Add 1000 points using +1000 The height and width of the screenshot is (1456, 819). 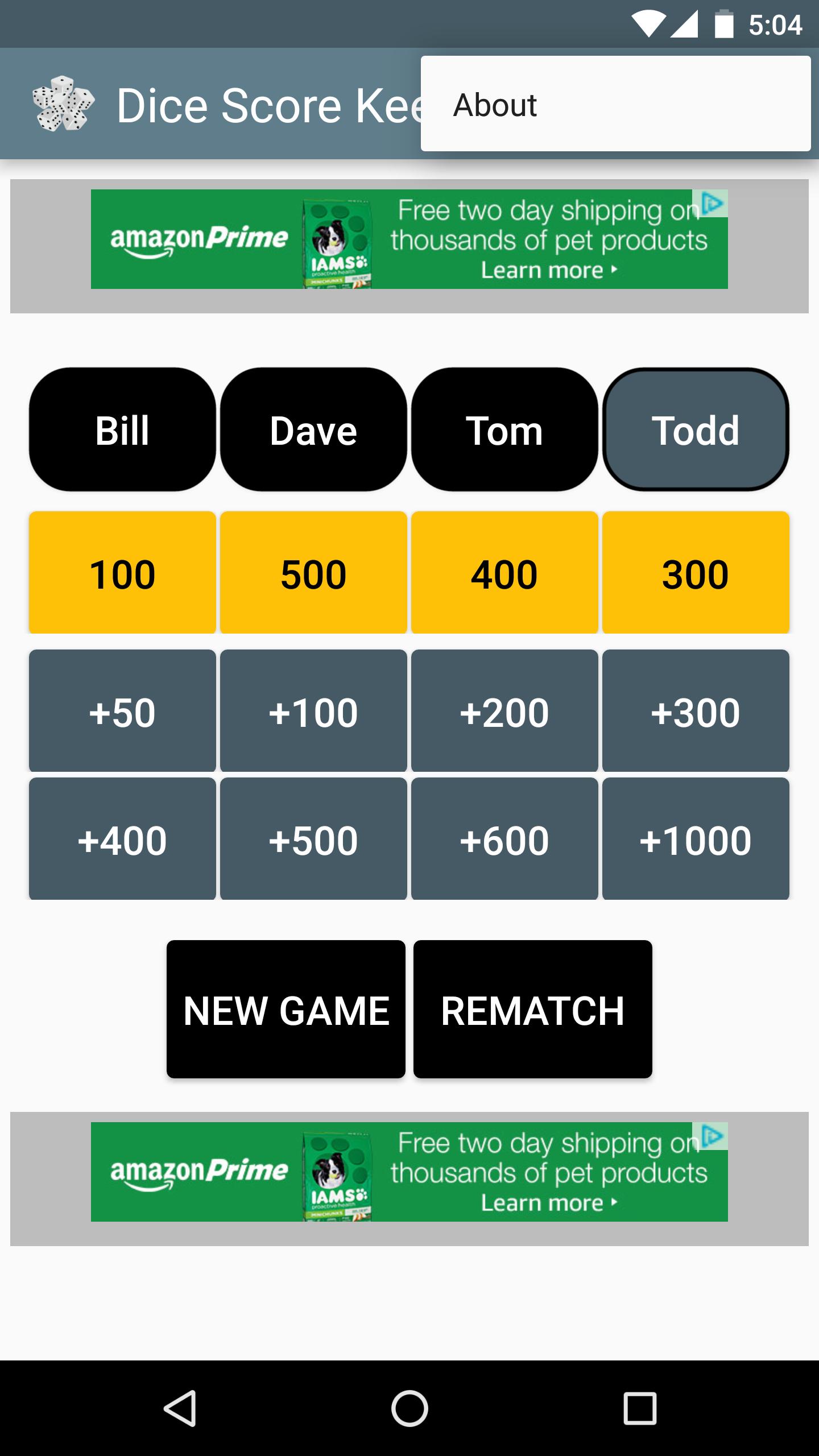coord(696,840)
